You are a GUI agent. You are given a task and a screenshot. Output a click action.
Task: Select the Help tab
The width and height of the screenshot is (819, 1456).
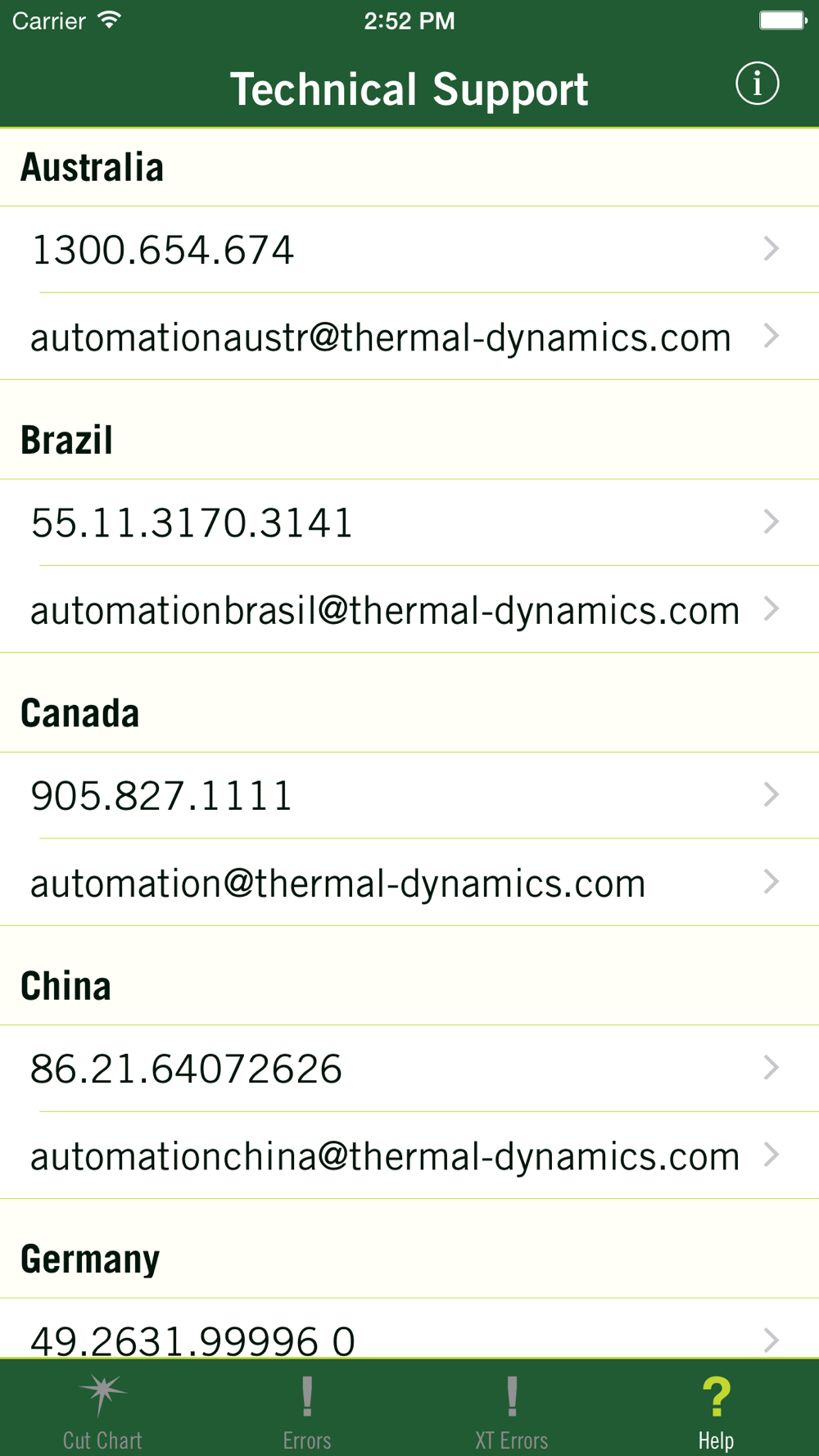click(717, 1410)
